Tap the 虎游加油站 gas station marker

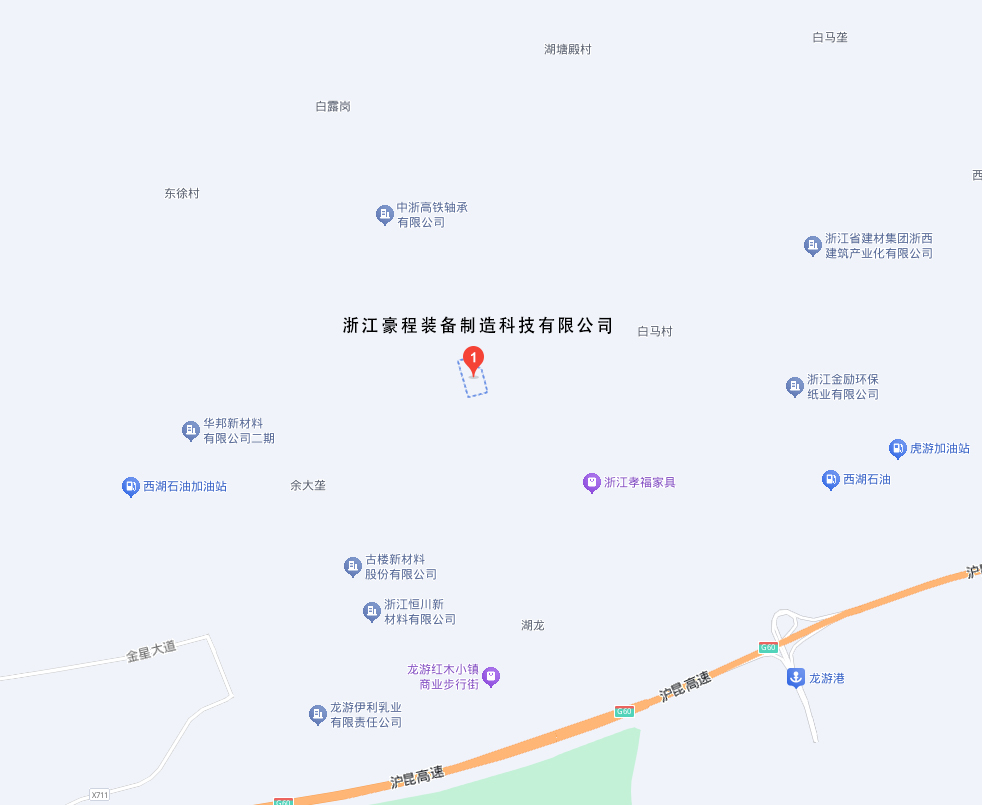(x=897, y=449)
